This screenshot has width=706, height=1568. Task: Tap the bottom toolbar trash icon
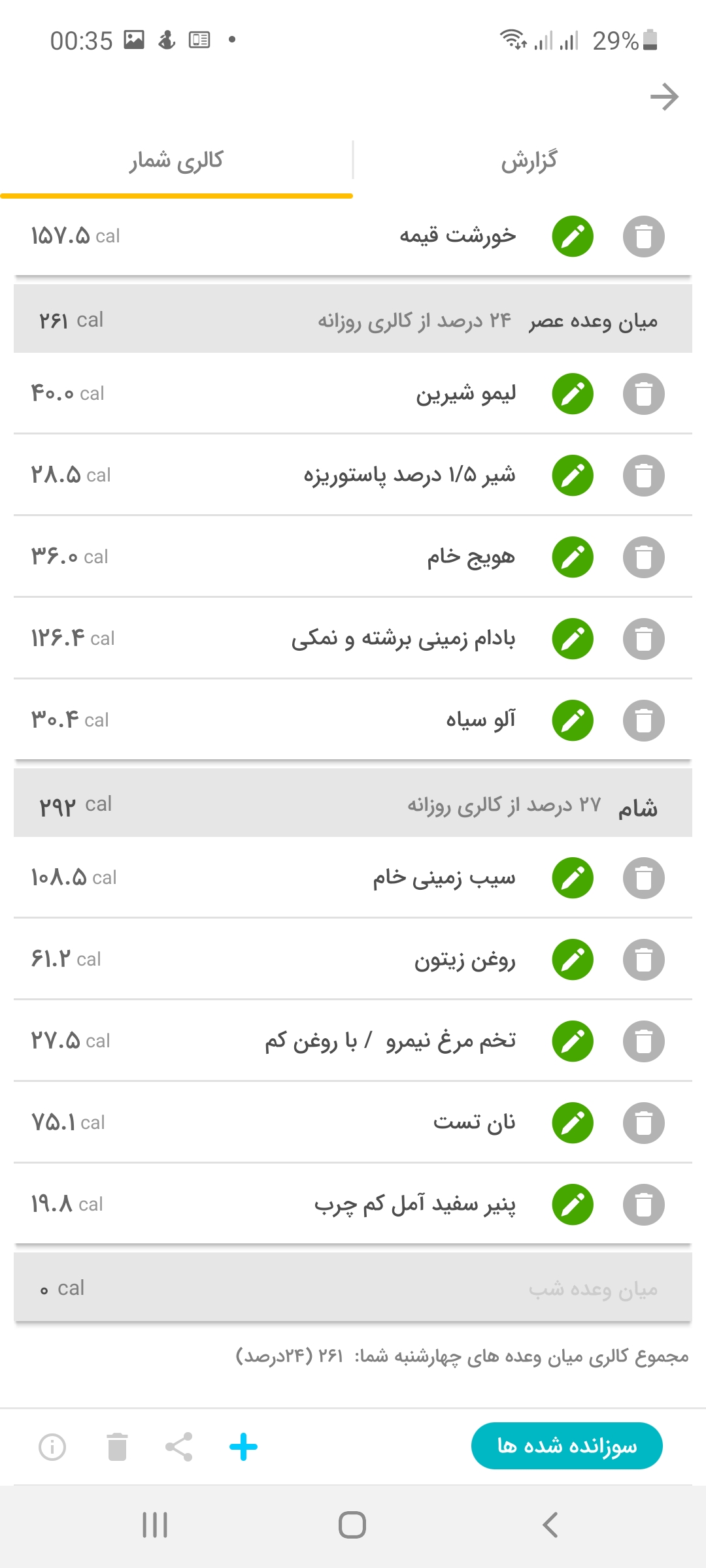click(x=117, y=1446)
